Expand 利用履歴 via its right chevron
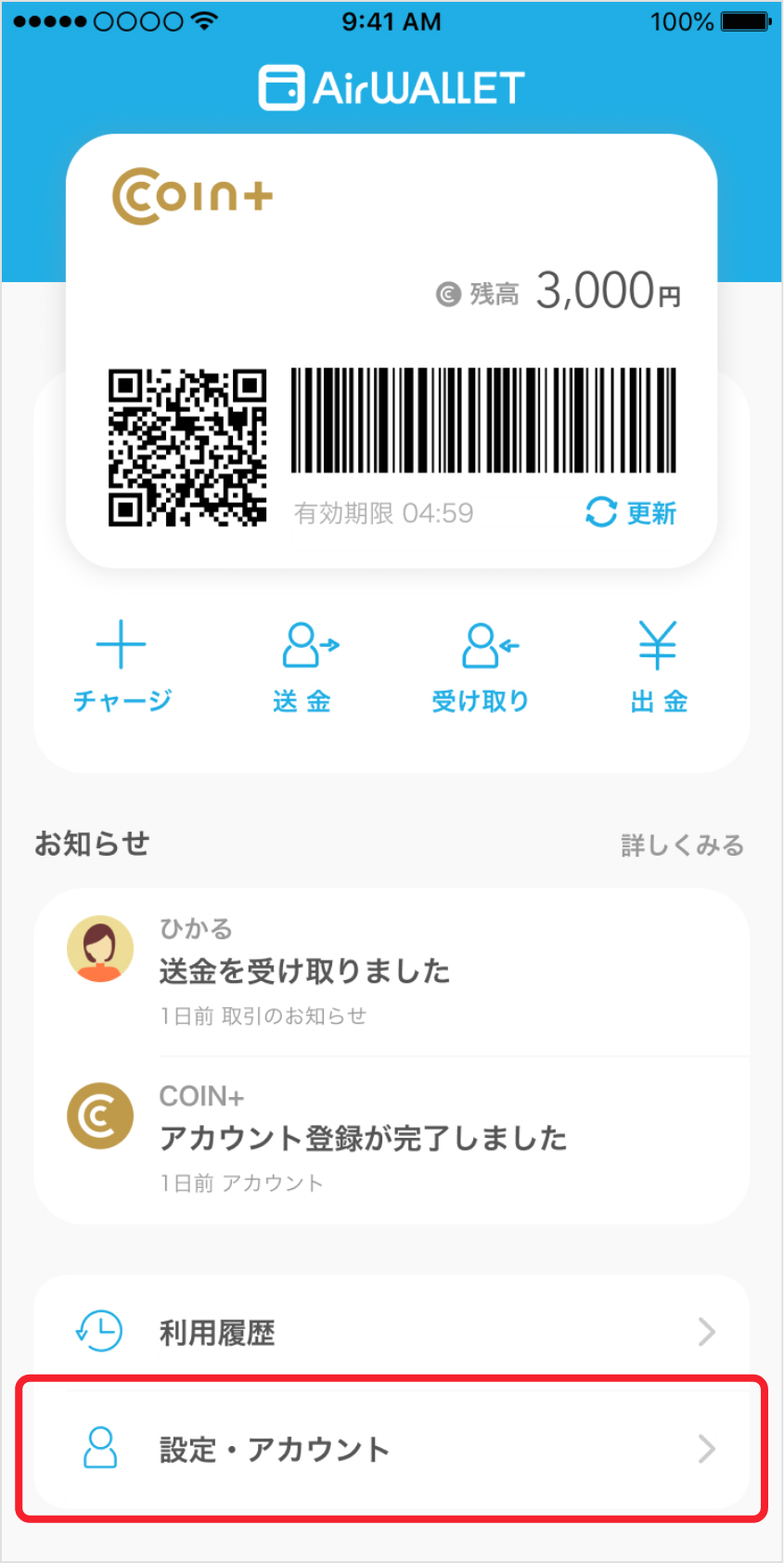The width and height of the screenshot is (784, 1563). pos(707,1334)
